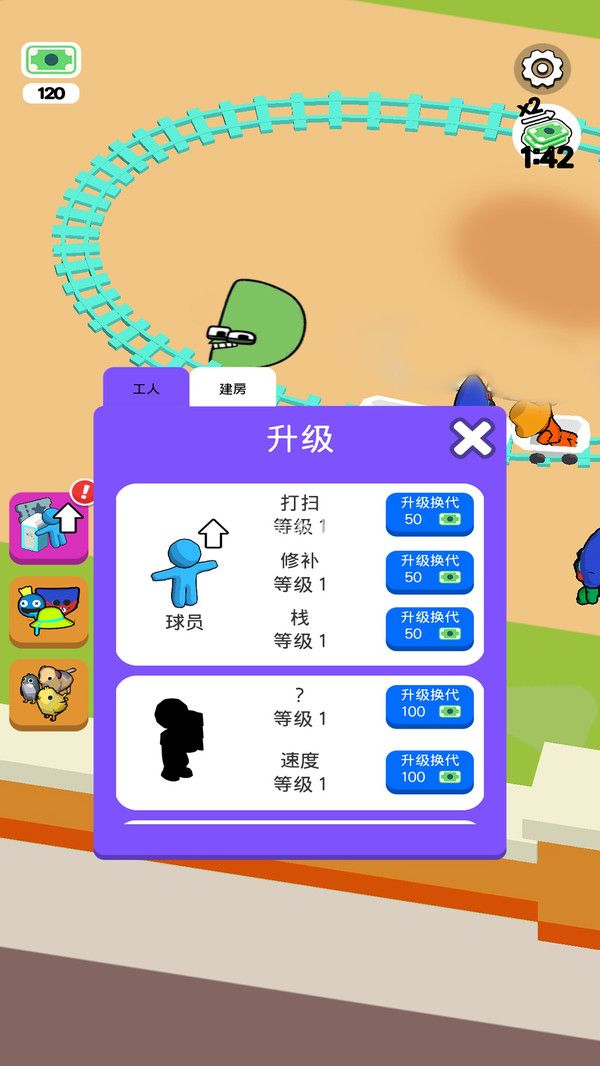Open the pink worker upgrade button
This screenshot has height=1066, width=600.
tap(49, 528)
